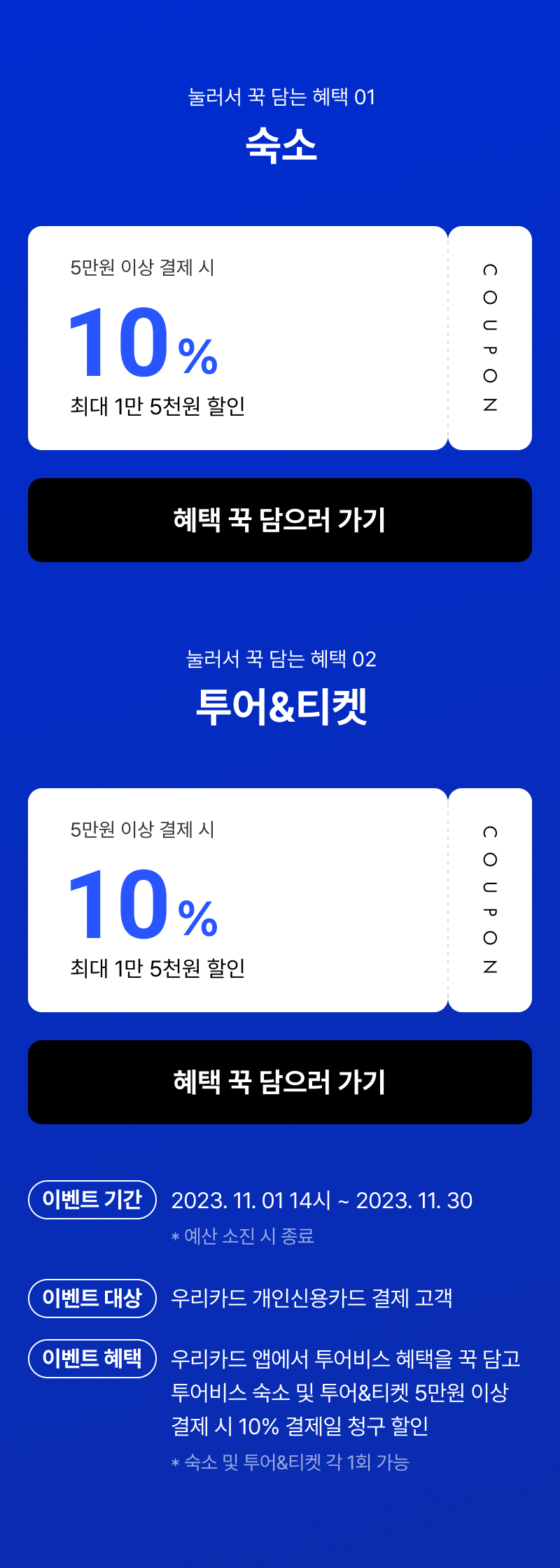Tap 혜택 꾹 담으러 가기 under 투어&티켓 coupon

[x=280, y=1082]
